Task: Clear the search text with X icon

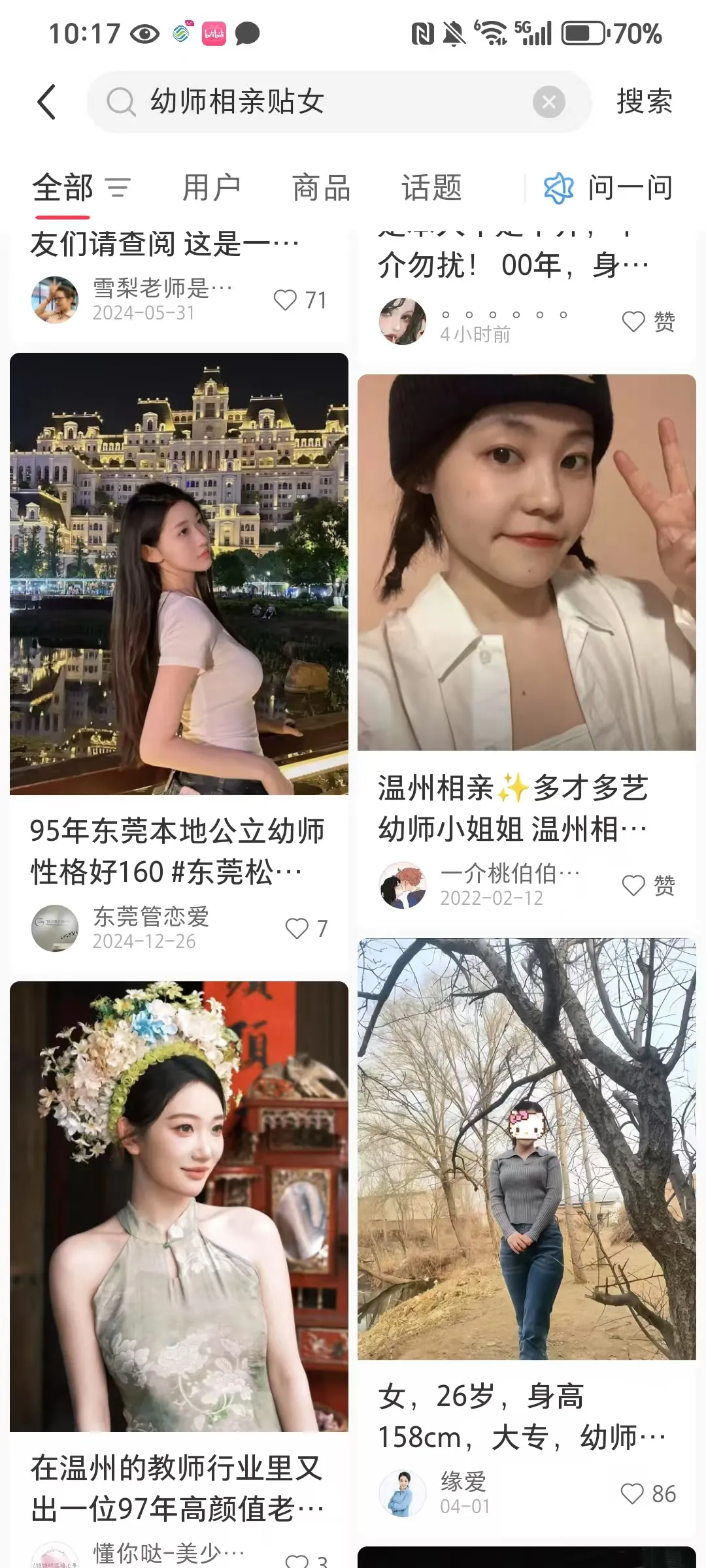Action: click(549, 101)
